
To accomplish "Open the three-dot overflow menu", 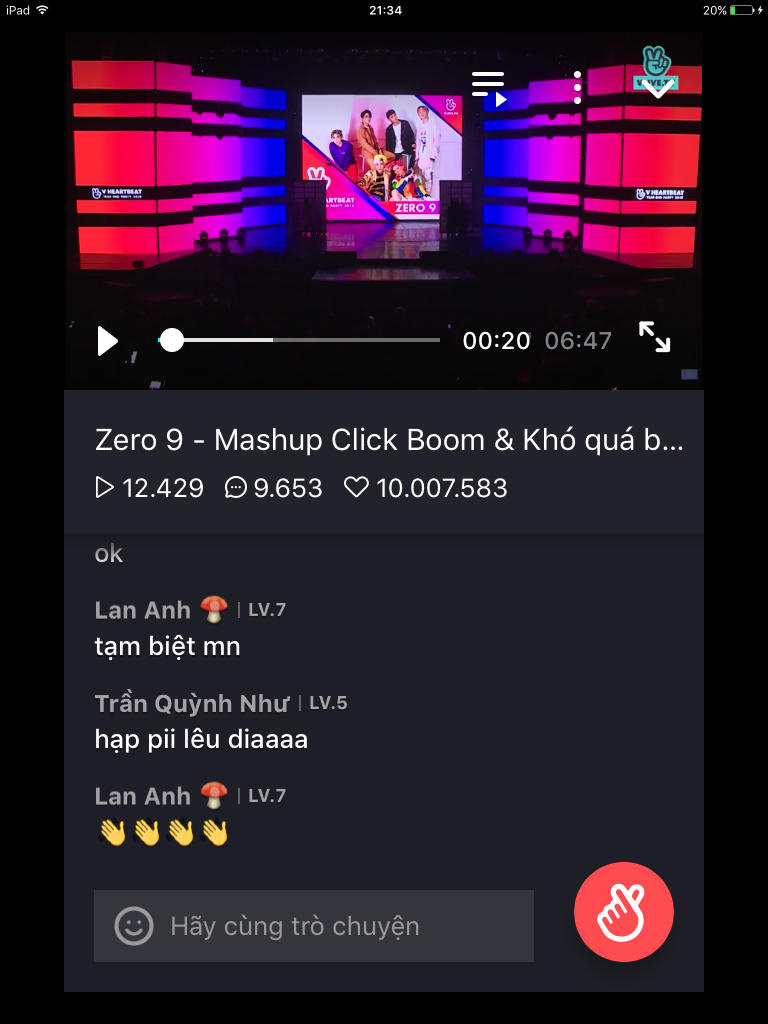I will (x=577, y=88).
